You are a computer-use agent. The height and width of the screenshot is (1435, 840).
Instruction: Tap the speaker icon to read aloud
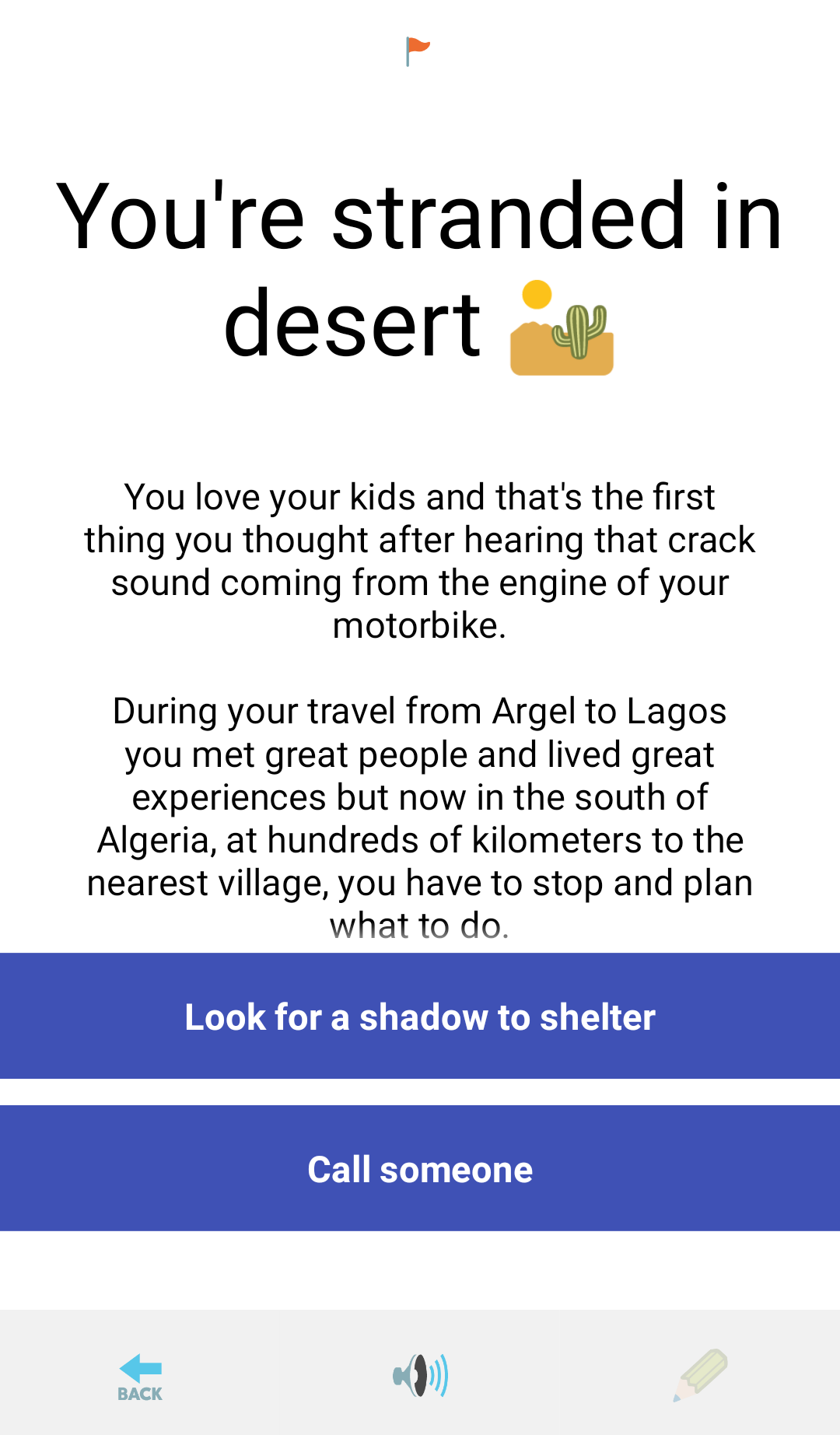pyautogui.click(x=420, y=1375)
